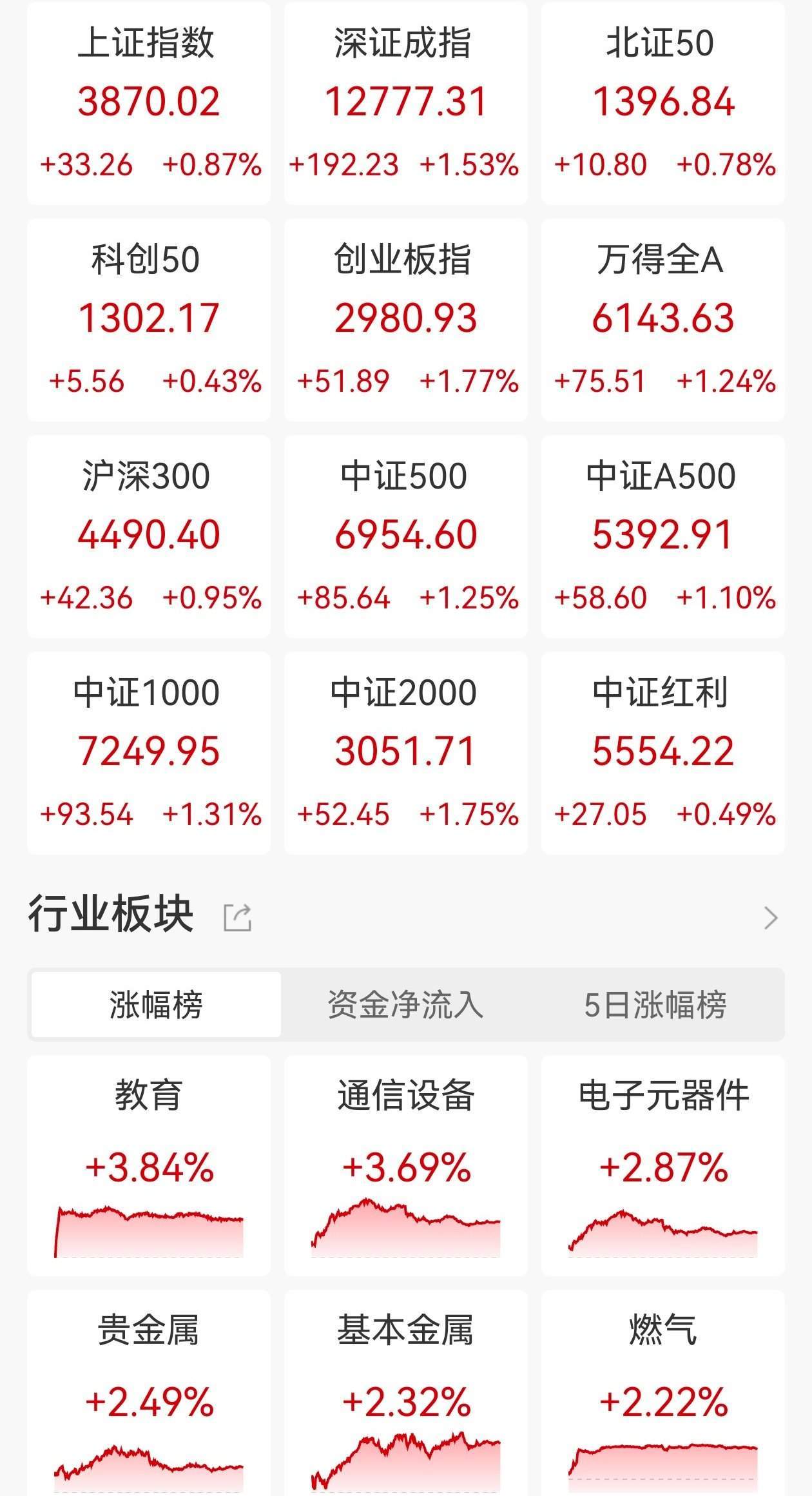Open the 沪深300 index details
Image resolution: width=812 pixels, height=1496 pixels.
point(148,534)
